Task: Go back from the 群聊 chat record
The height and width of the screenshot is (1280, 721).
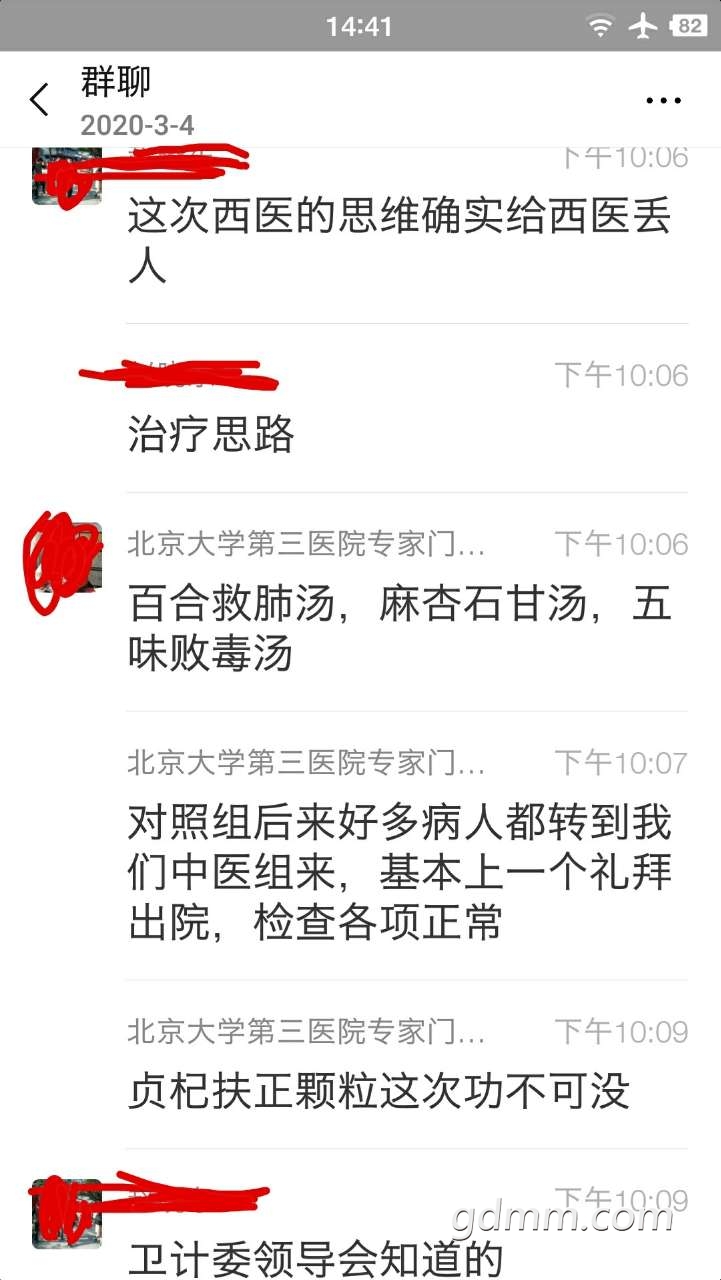Action: (40, 100)
